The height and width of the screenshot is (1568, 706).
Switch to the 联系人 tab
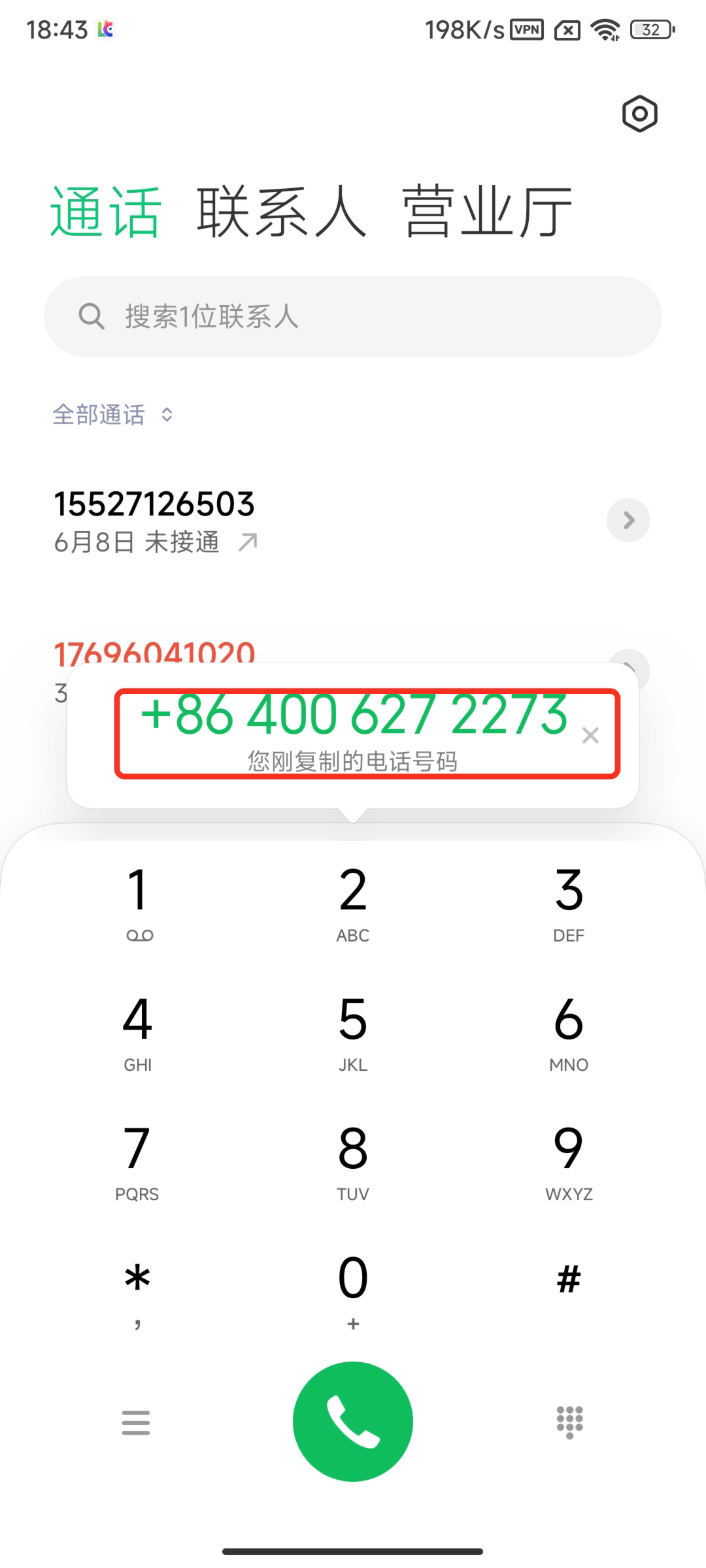pos(281,211)
